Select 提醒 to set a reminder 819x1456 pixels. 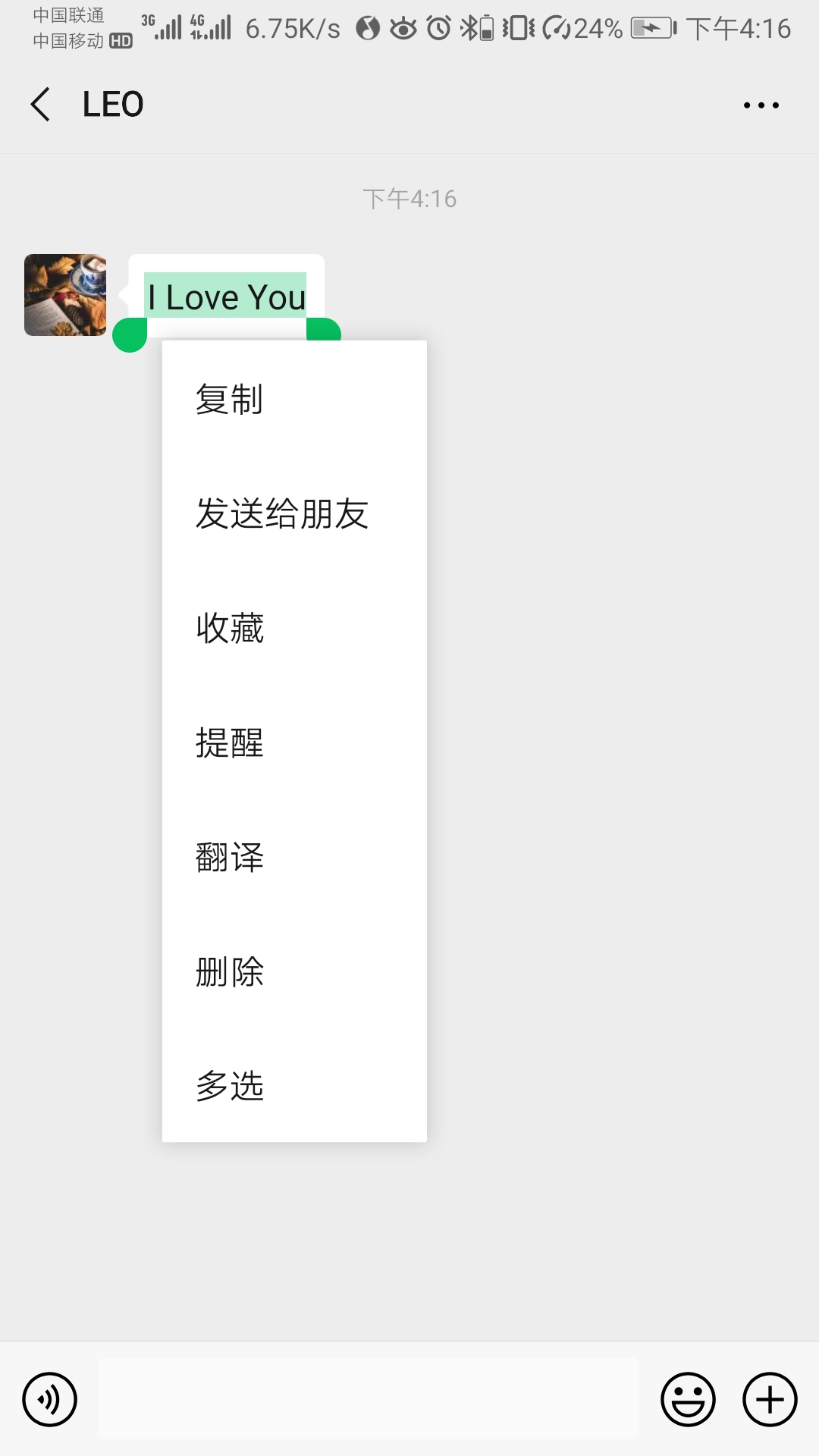229,742
